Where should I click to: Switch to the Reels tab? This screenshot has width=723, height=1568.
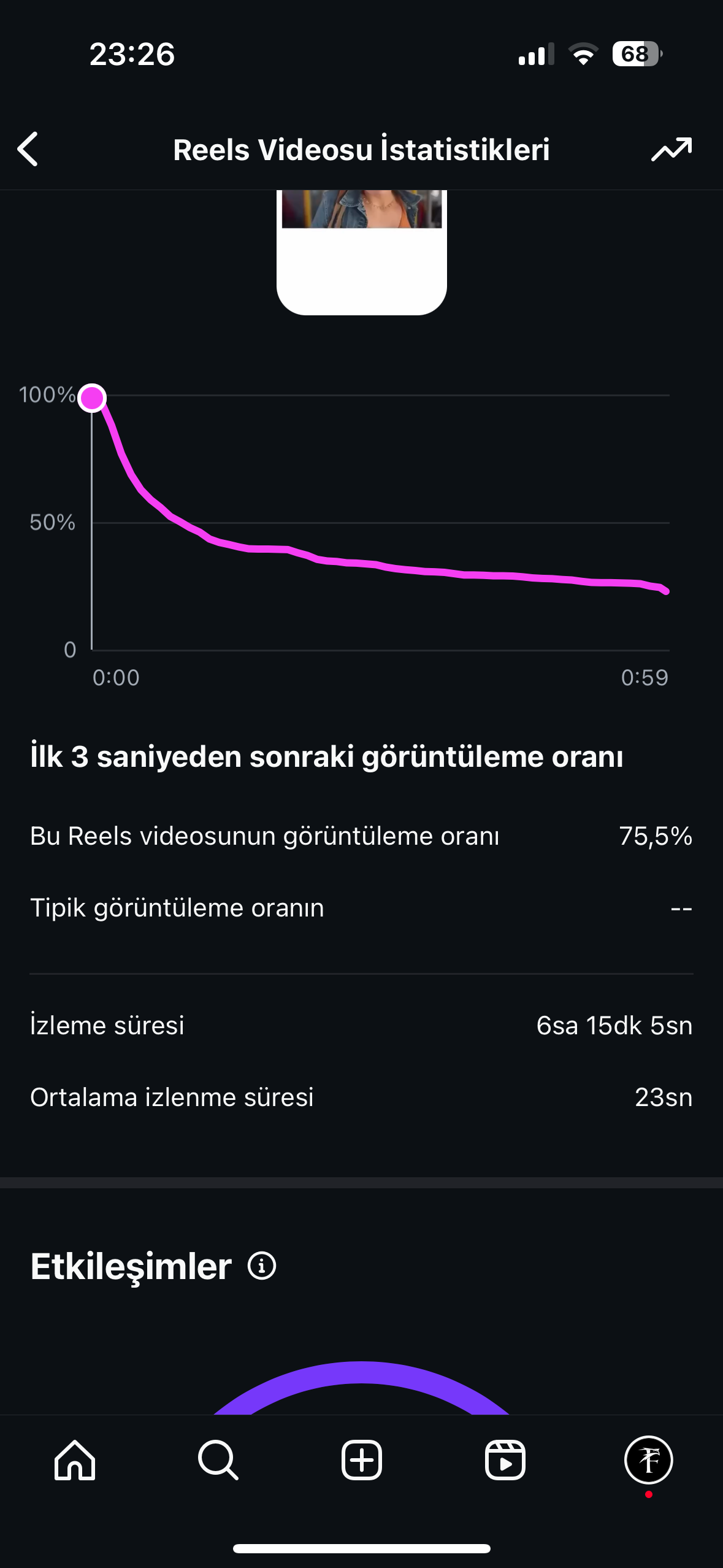click(505, 1460)
